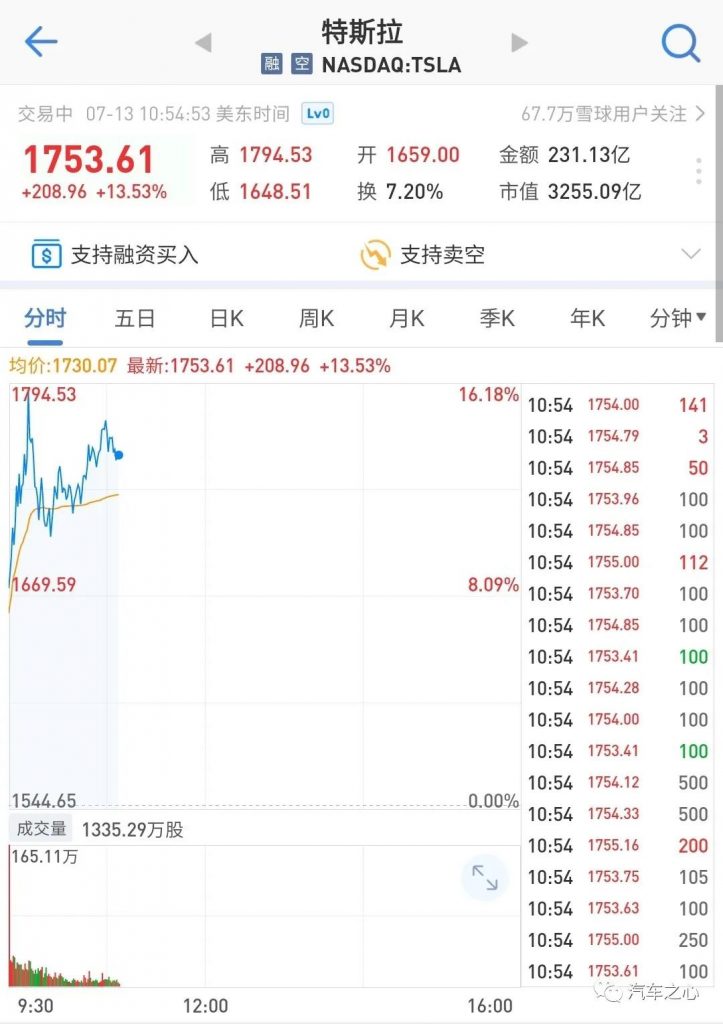Tap 支持融资买入 margin buy option
The height and width of the screenshot is (1024, 723).
click(x=115, y=255)
